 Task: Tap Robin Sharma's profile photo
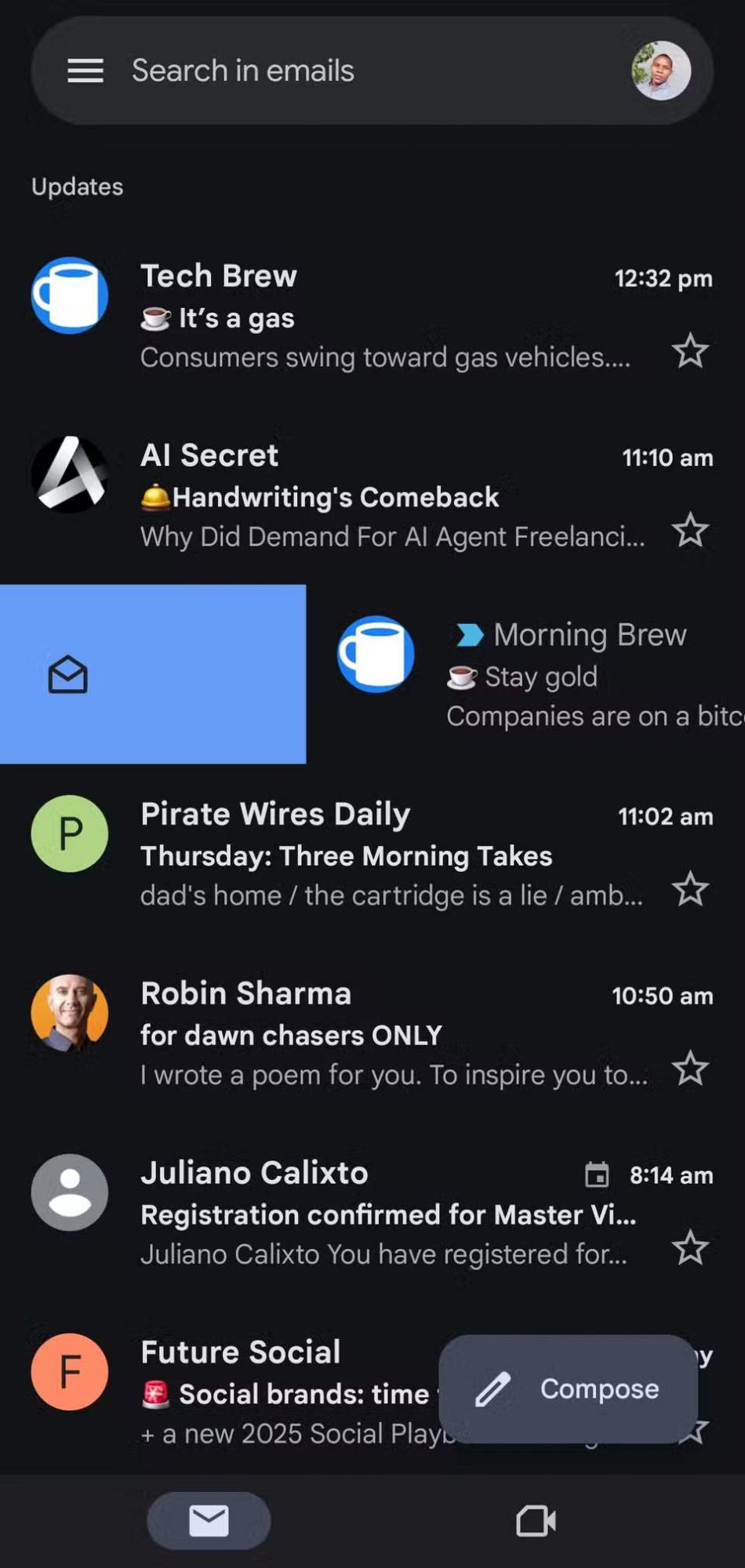(x=69, y=1012)
